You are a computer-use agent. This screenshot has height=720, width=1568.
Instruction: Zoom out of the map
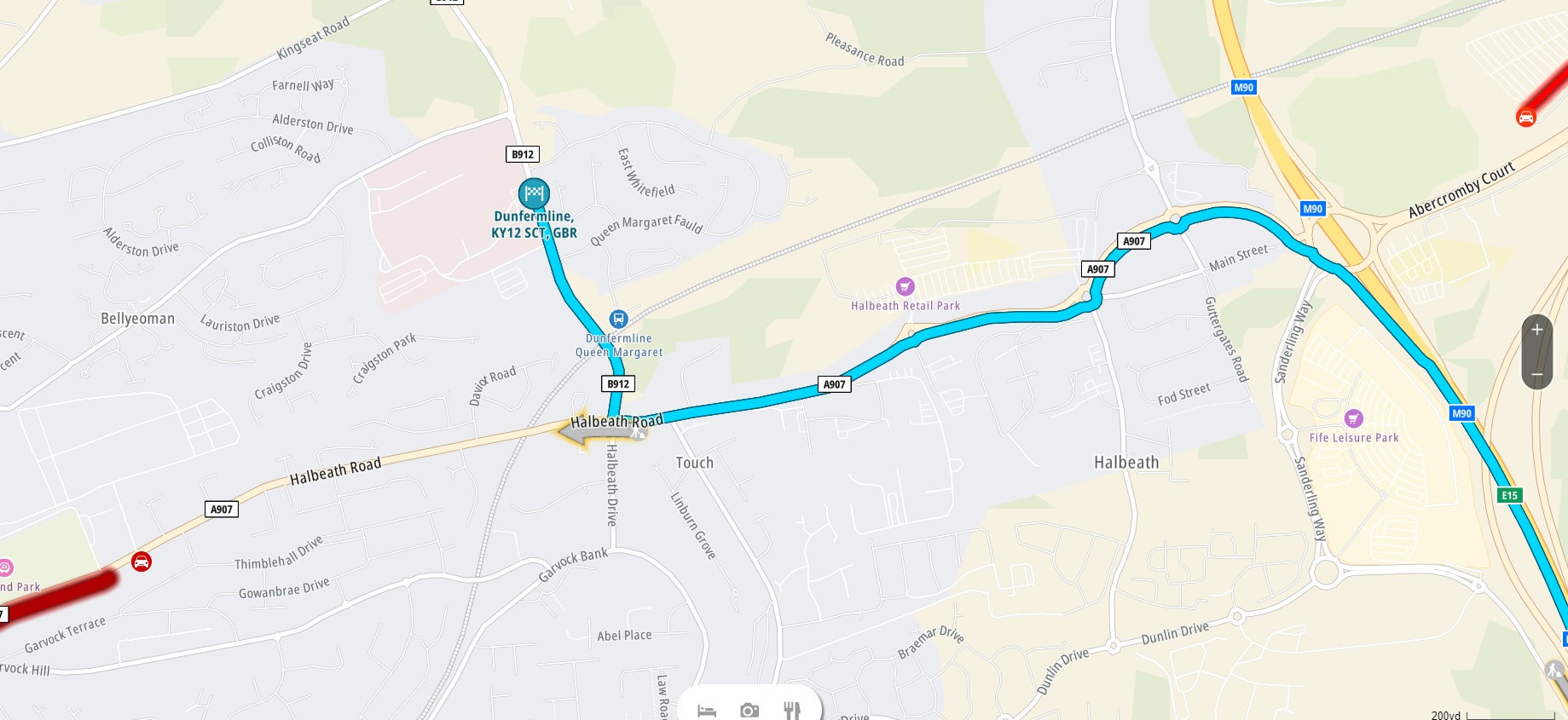1536,373
